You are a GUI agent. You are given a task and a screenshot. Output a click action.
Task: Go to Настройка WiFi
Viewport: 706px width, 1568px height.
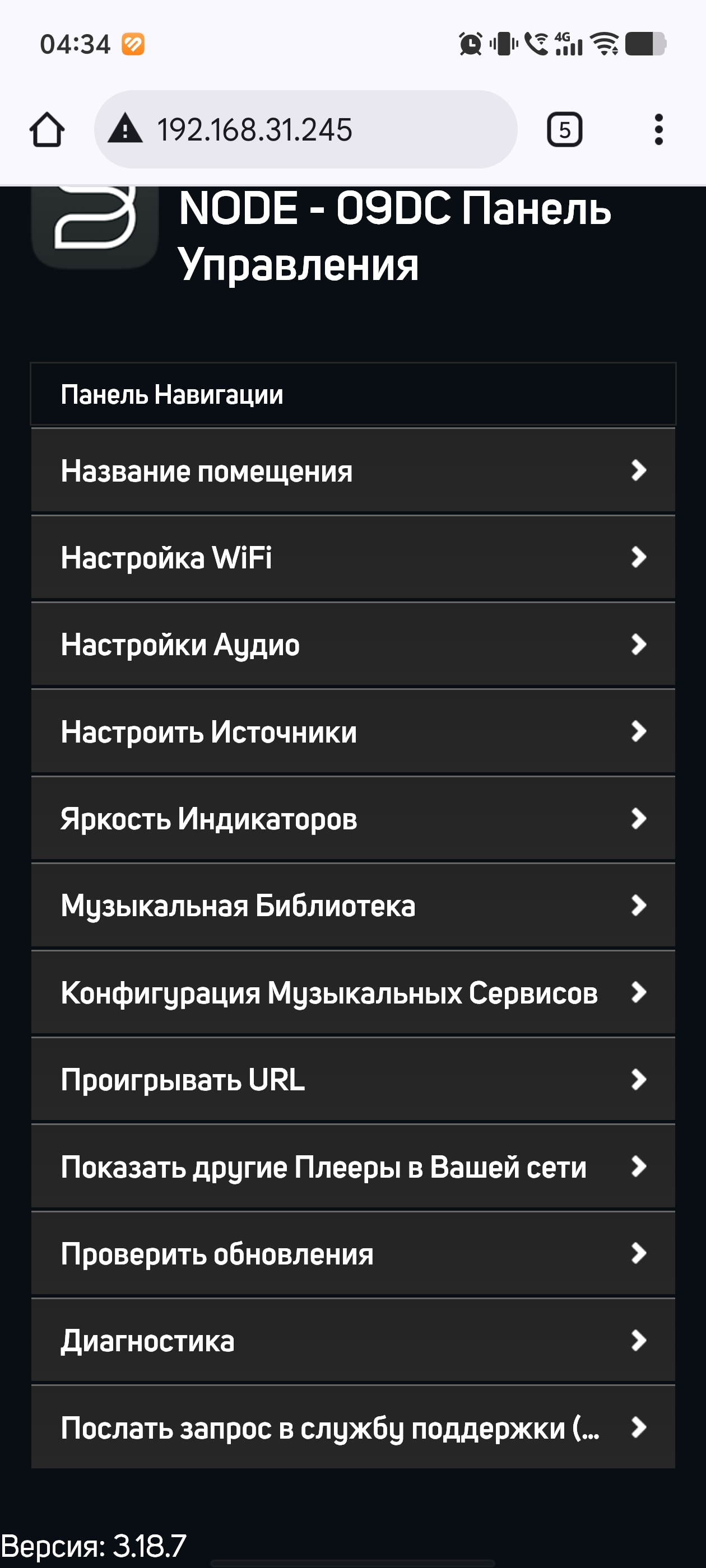click(x=352, y=558)
